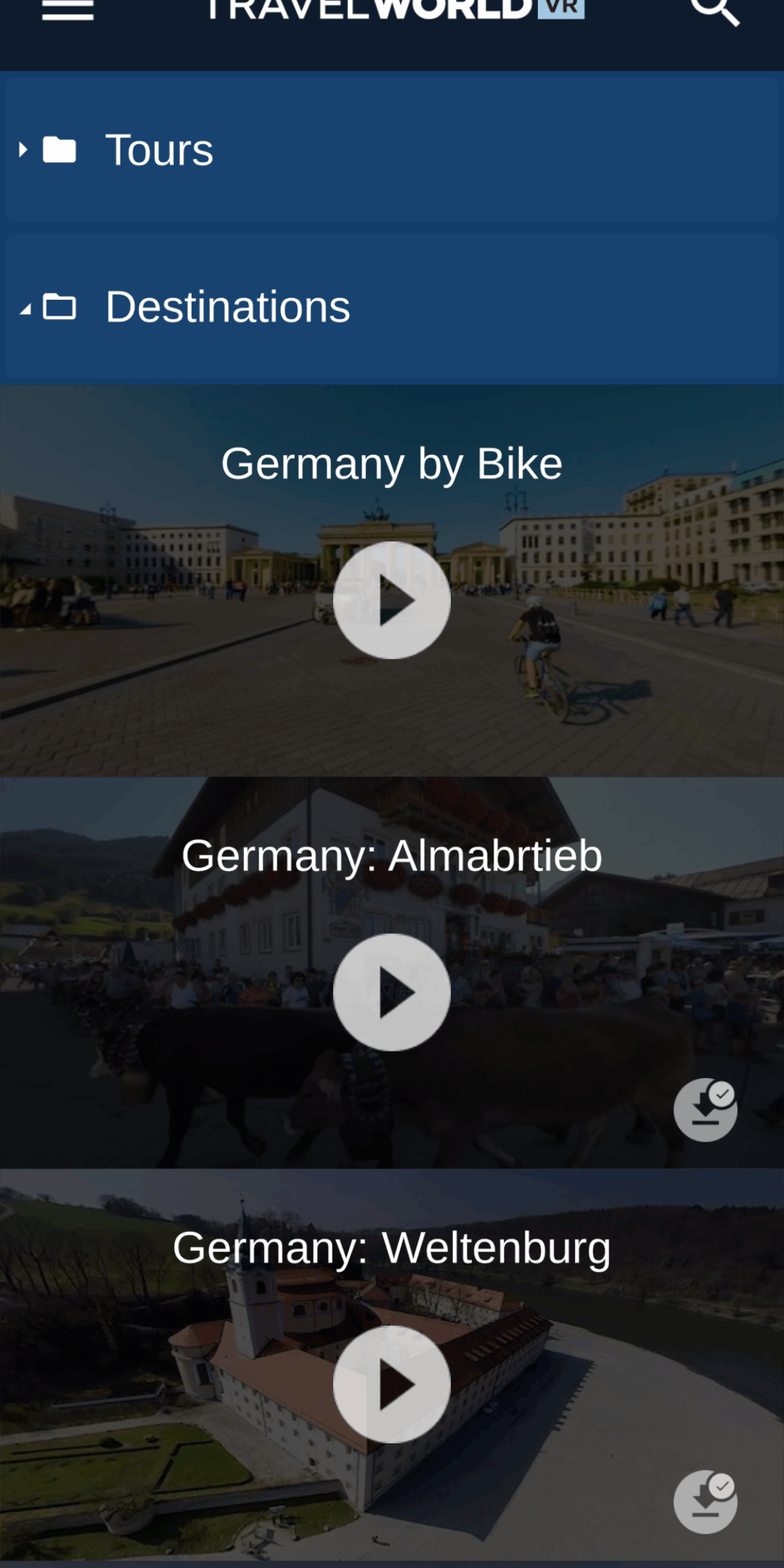Screen dimensions: 784x1568
Task: Play the Germany by Bike video
Action: 392,600
